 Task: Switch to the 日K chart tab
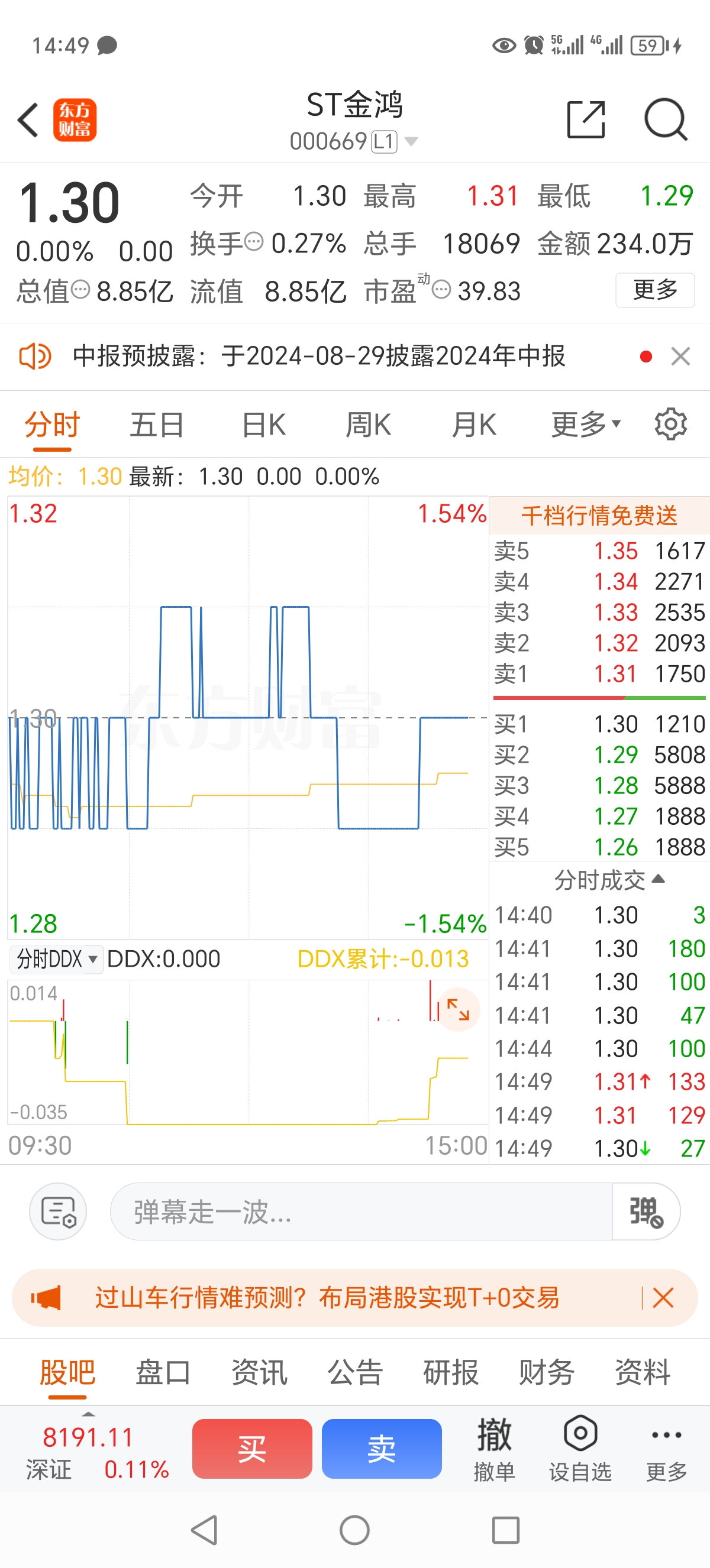point(264,425)
